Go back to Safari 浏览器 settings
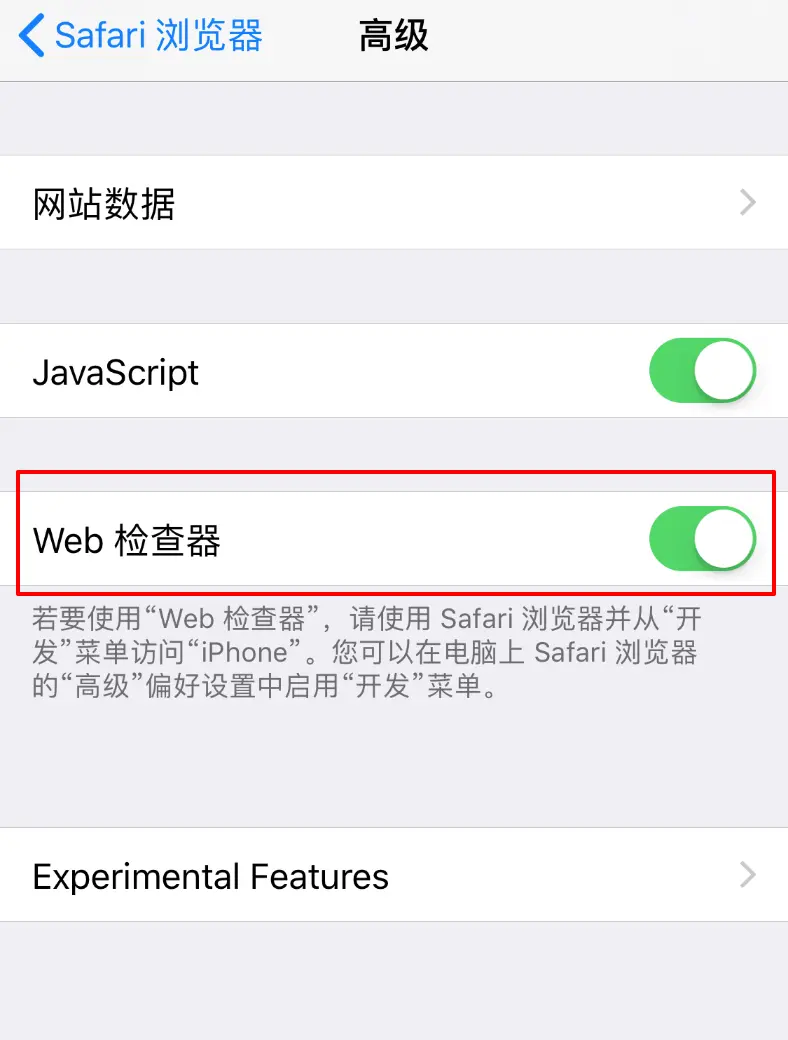Image resolution: width=788 pixels, height=1040 pixels. point(140,36)
